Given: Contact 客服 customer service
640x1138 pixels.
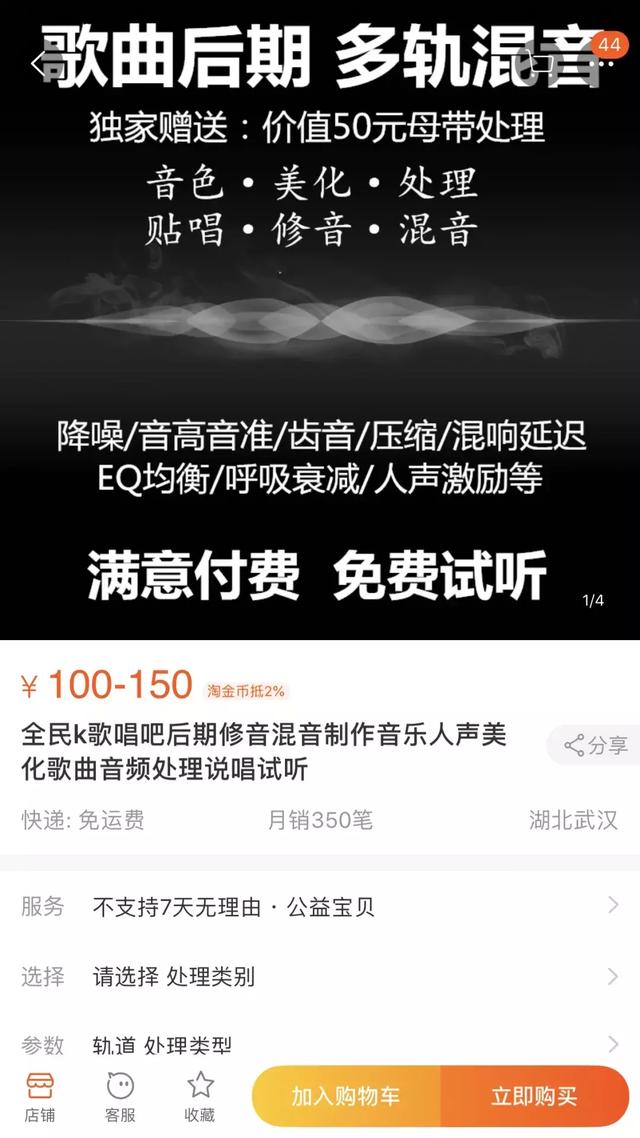Looking at the screenshot, I should click(120, 1097).
